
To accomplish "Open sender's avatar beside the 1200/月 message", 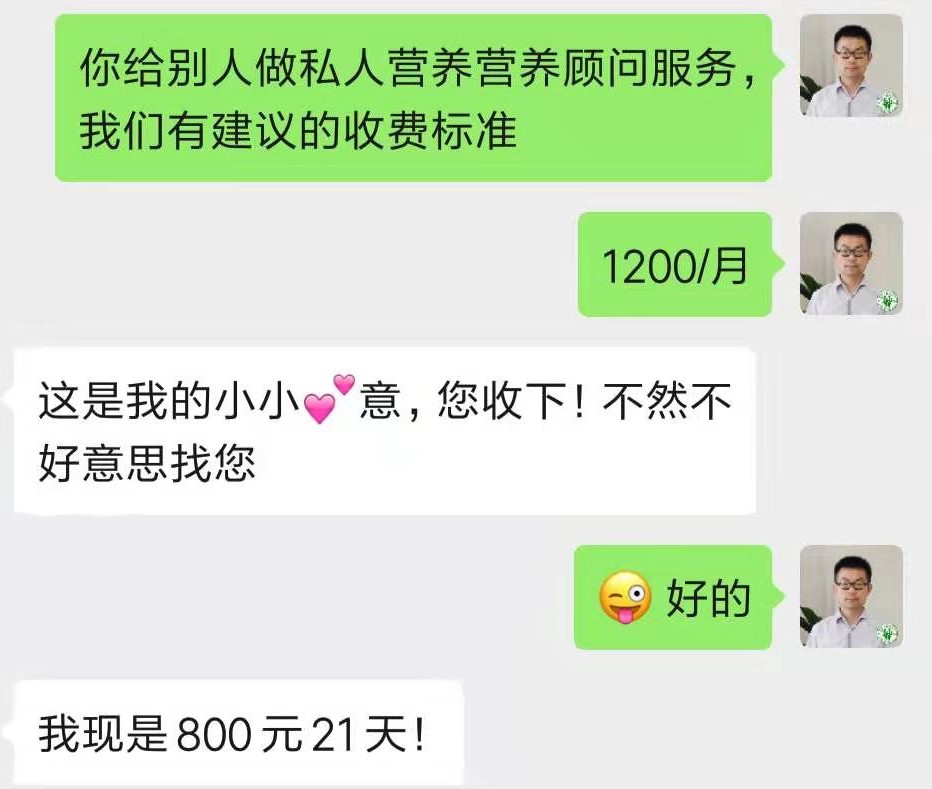I will click(x=851, y=264).
